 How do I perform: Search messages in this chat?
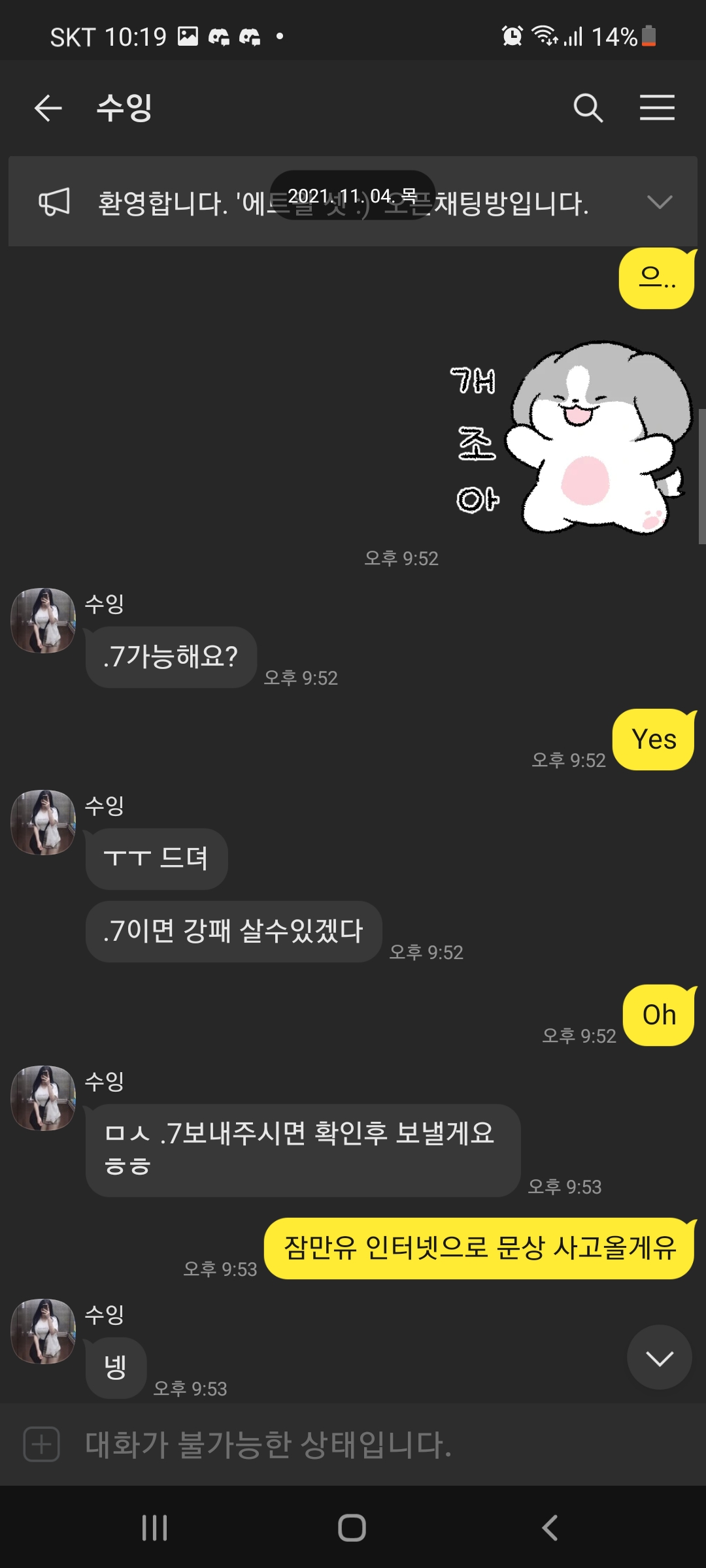coord(588,108)
